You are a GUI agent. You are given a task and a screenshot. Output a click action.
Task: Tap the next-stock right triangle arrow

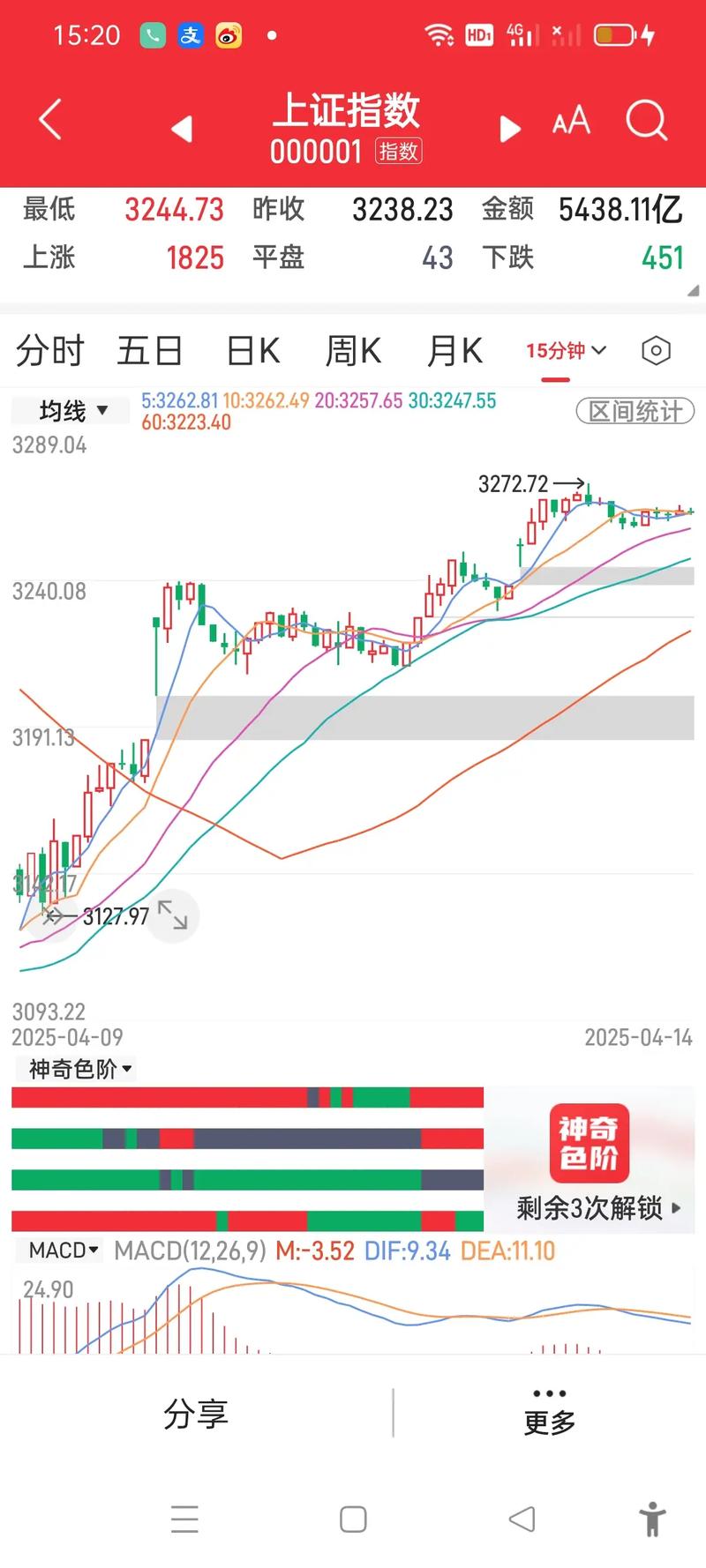[508, 128]
